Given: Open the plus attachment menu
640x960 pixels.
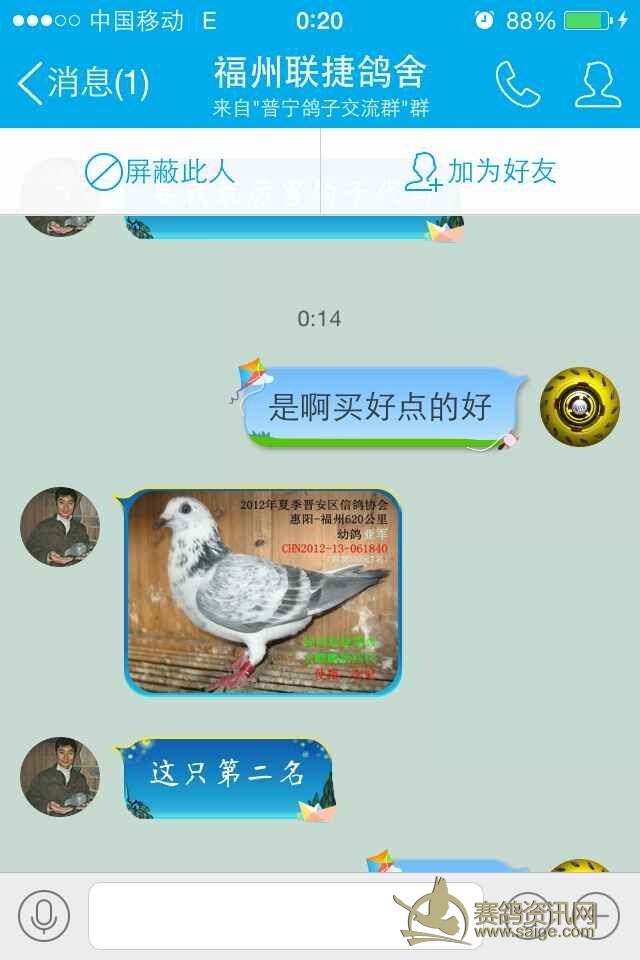Looking at the screenshot, I should [597, 915].
